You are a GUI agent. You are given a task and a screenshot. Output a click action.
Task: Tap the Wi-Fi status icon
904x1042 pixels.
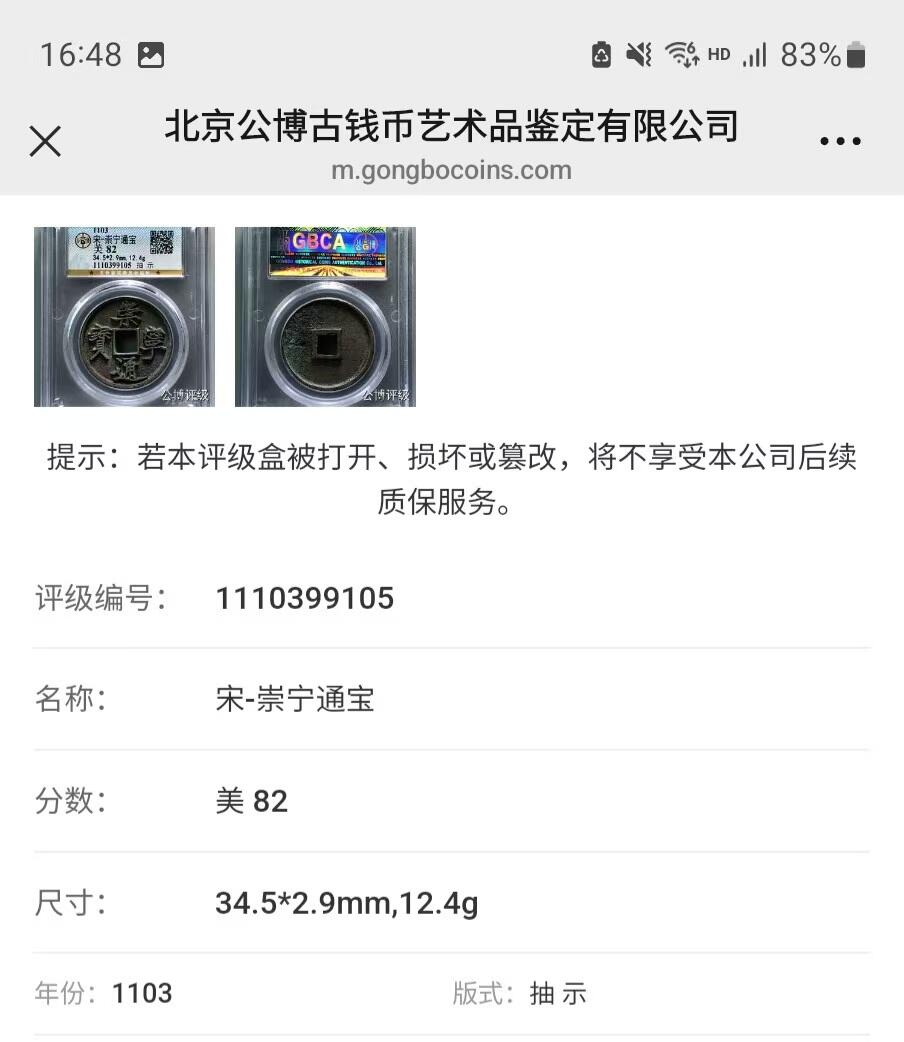point(678,55)
